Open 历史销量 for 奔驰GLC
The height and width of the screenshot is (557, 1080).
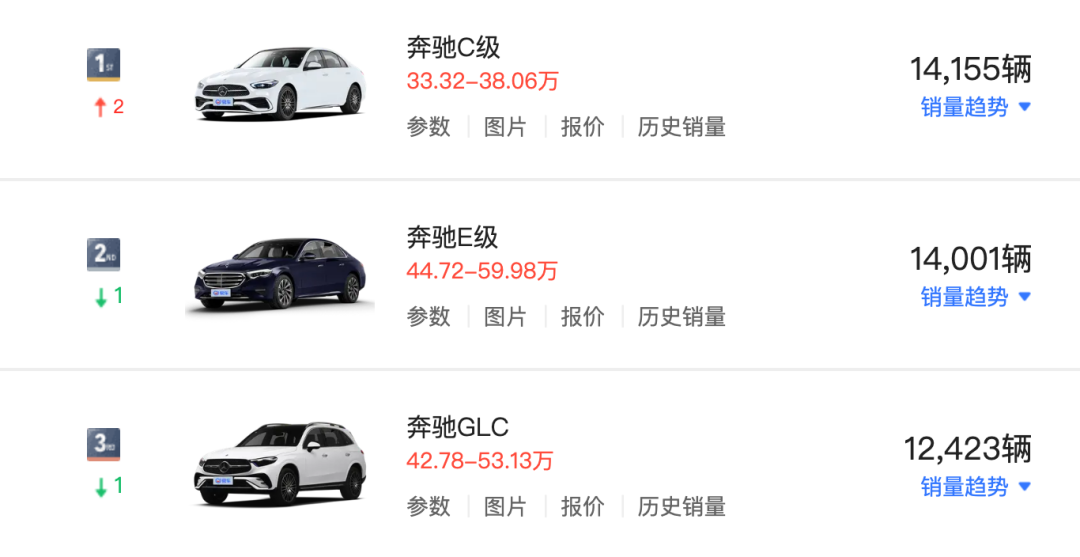681,507
